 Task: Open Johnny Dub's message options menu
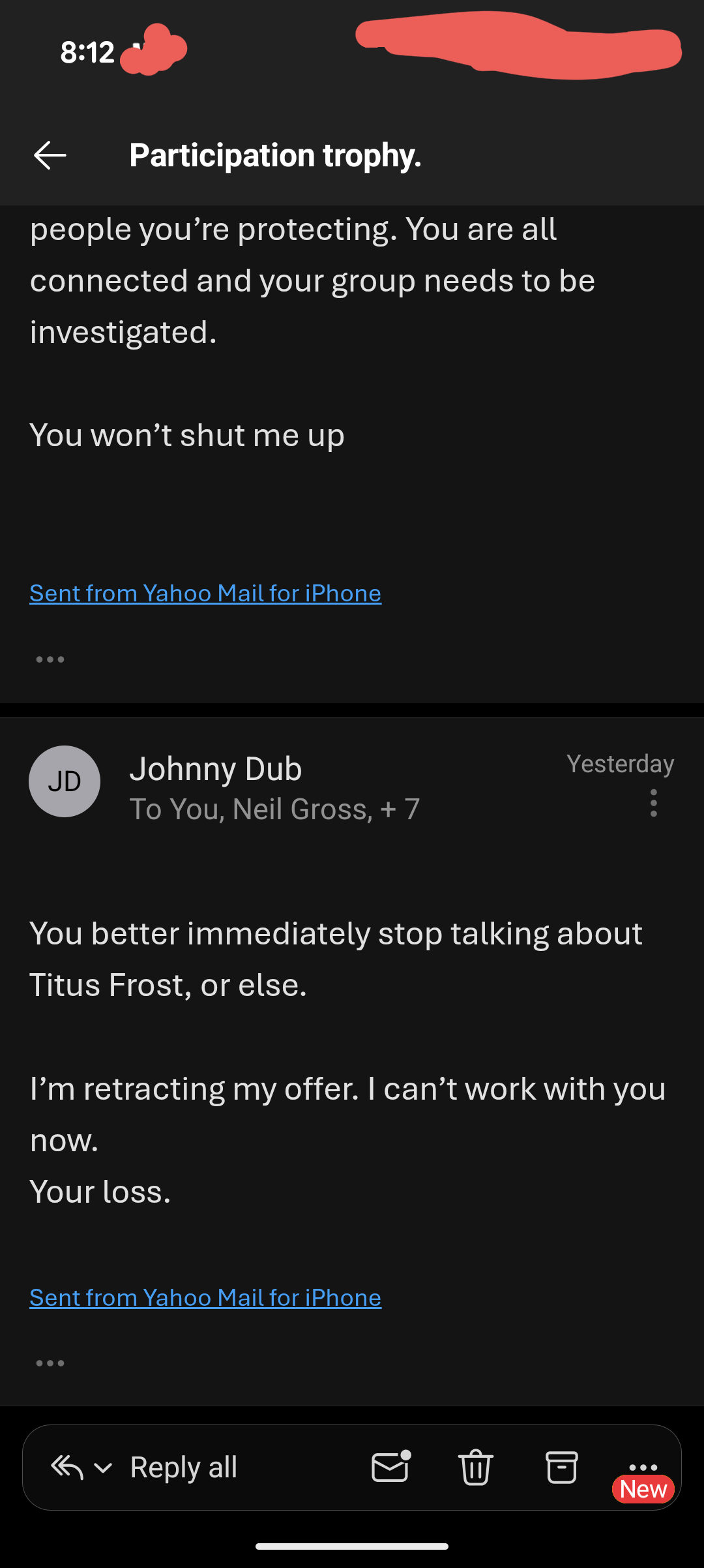coord(653,803)
